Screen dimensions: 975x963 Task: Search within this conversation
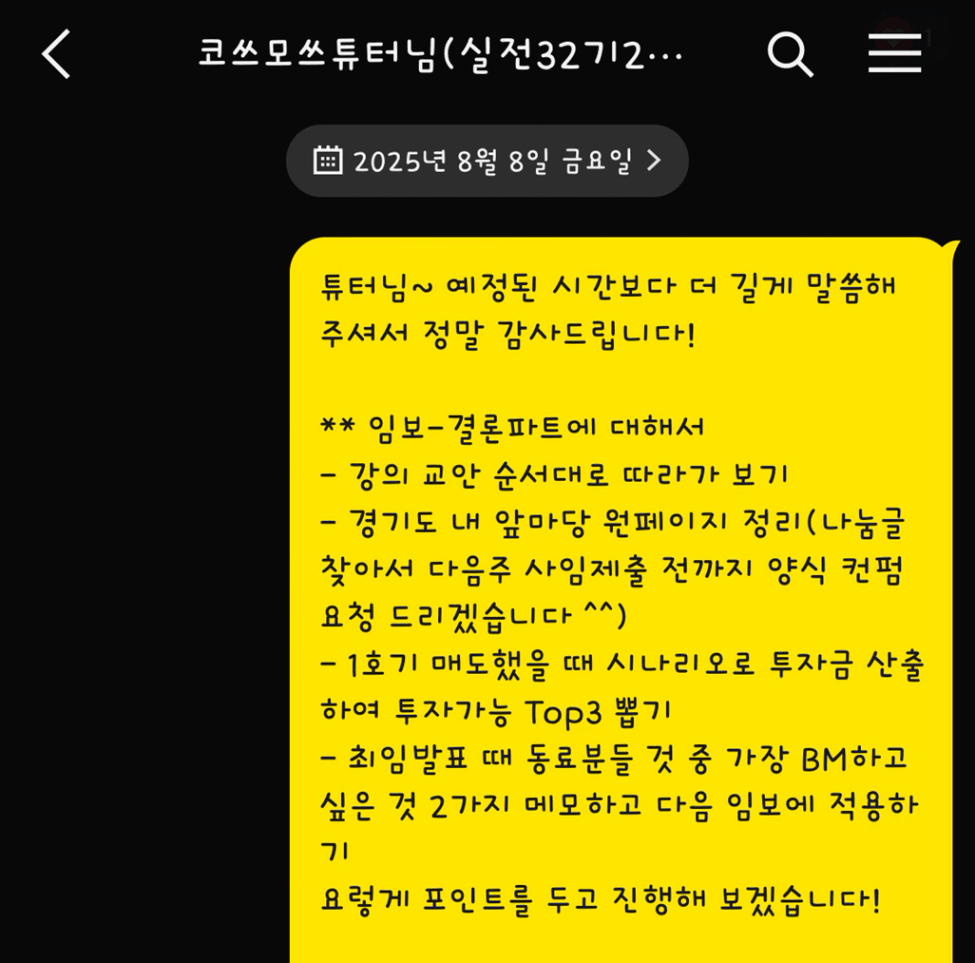coord(789,54)
